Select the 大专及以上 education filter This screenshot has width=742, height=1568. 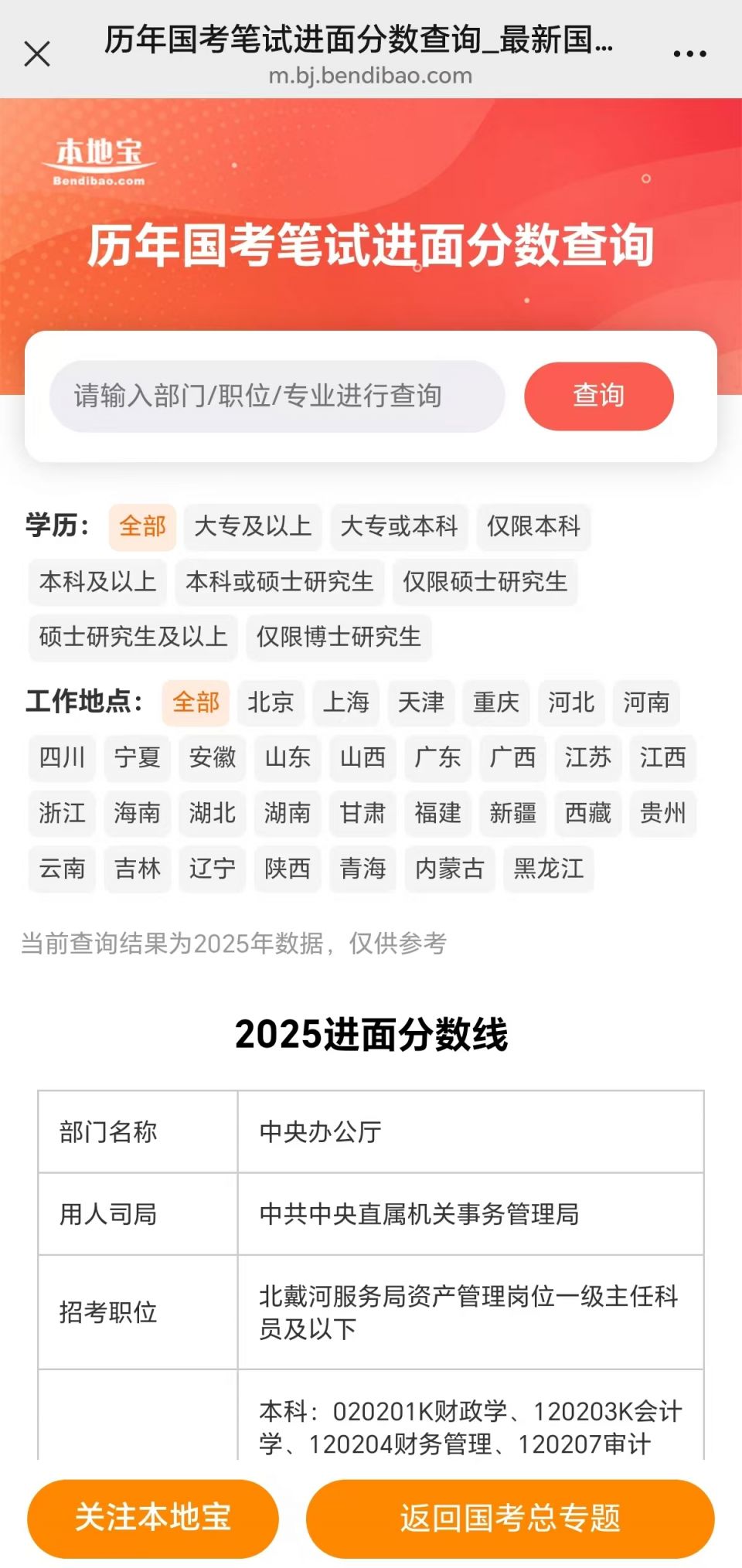click(253, 526)
